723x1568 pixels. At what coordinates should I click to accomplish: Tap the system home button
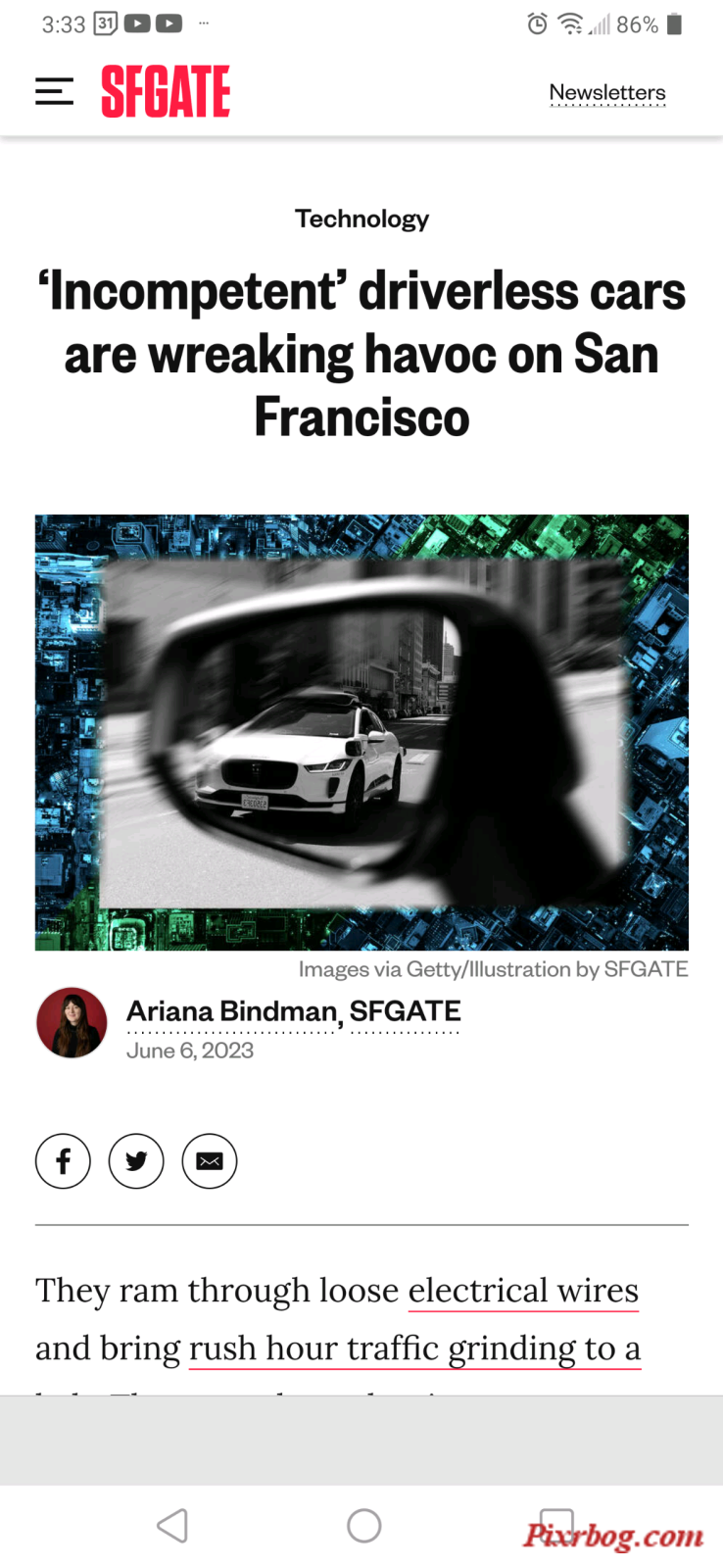click(x=363, y=1526)
